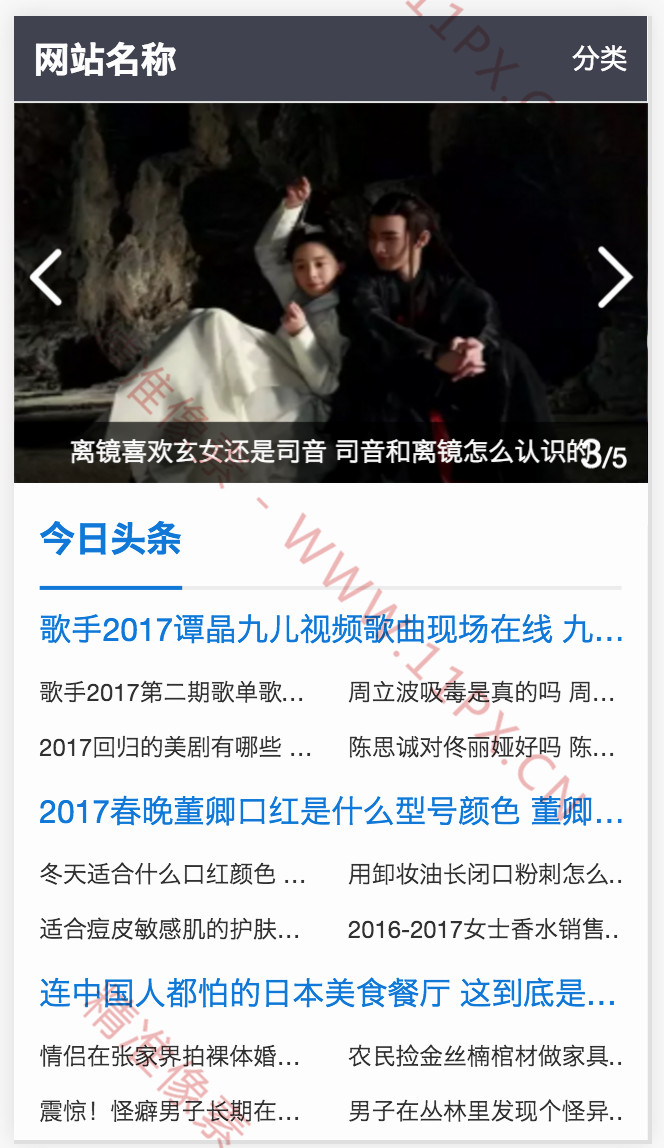Open article 适合痘皮敏感肌的护肤
The width and height of the screenshot is (664, 1148).
(x=170, y=930)
